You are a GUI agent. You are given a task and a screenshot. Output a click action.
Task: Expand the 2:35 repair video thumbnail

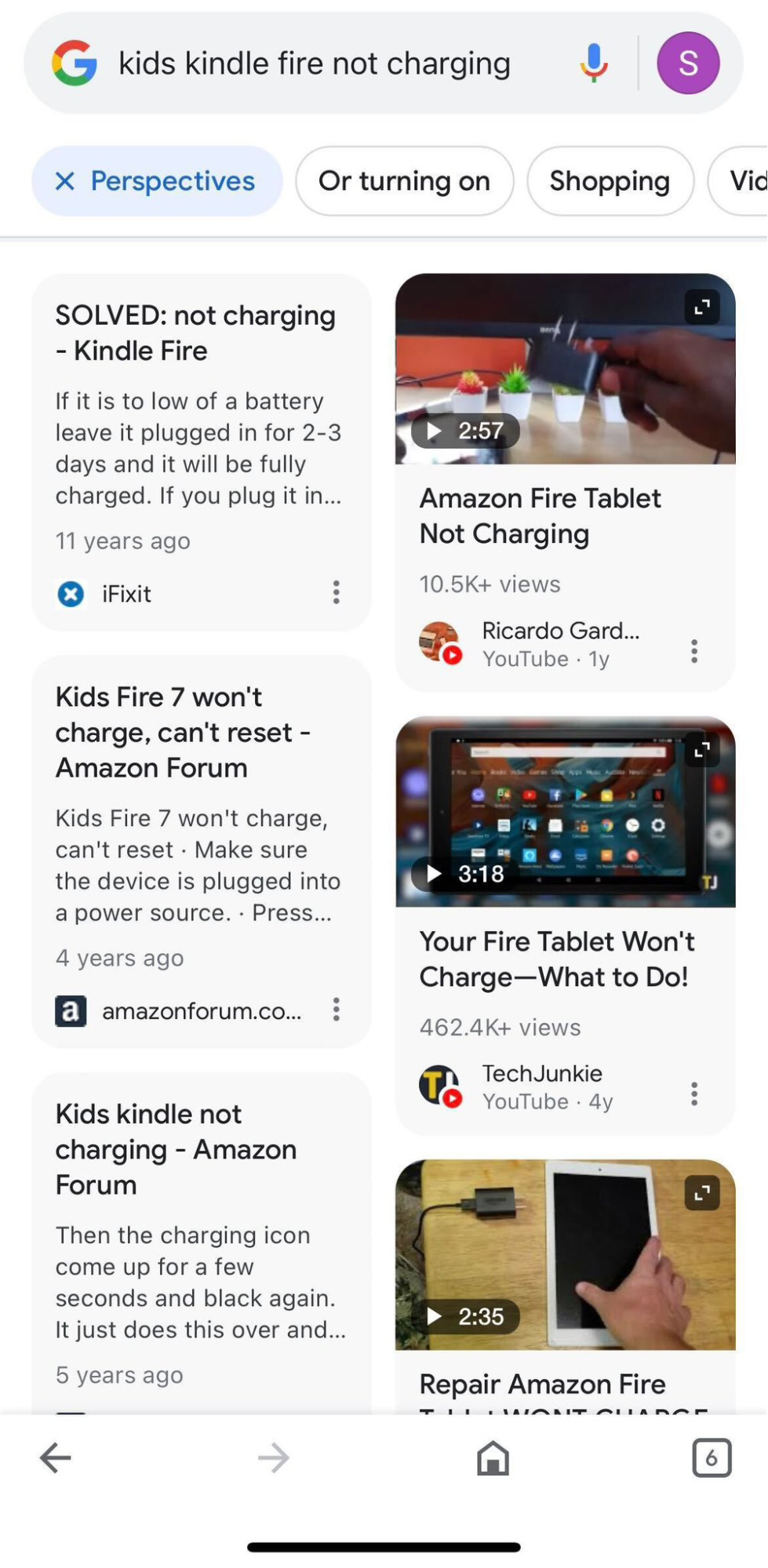pos(702,1193)
